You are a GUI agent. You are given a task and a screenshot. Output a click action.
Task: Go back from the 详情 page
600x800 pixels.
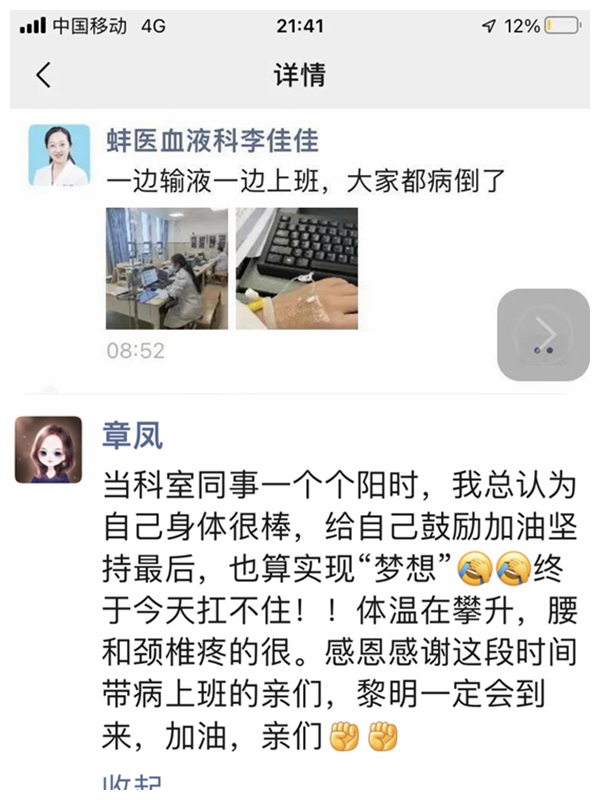(x=43, y=76)
